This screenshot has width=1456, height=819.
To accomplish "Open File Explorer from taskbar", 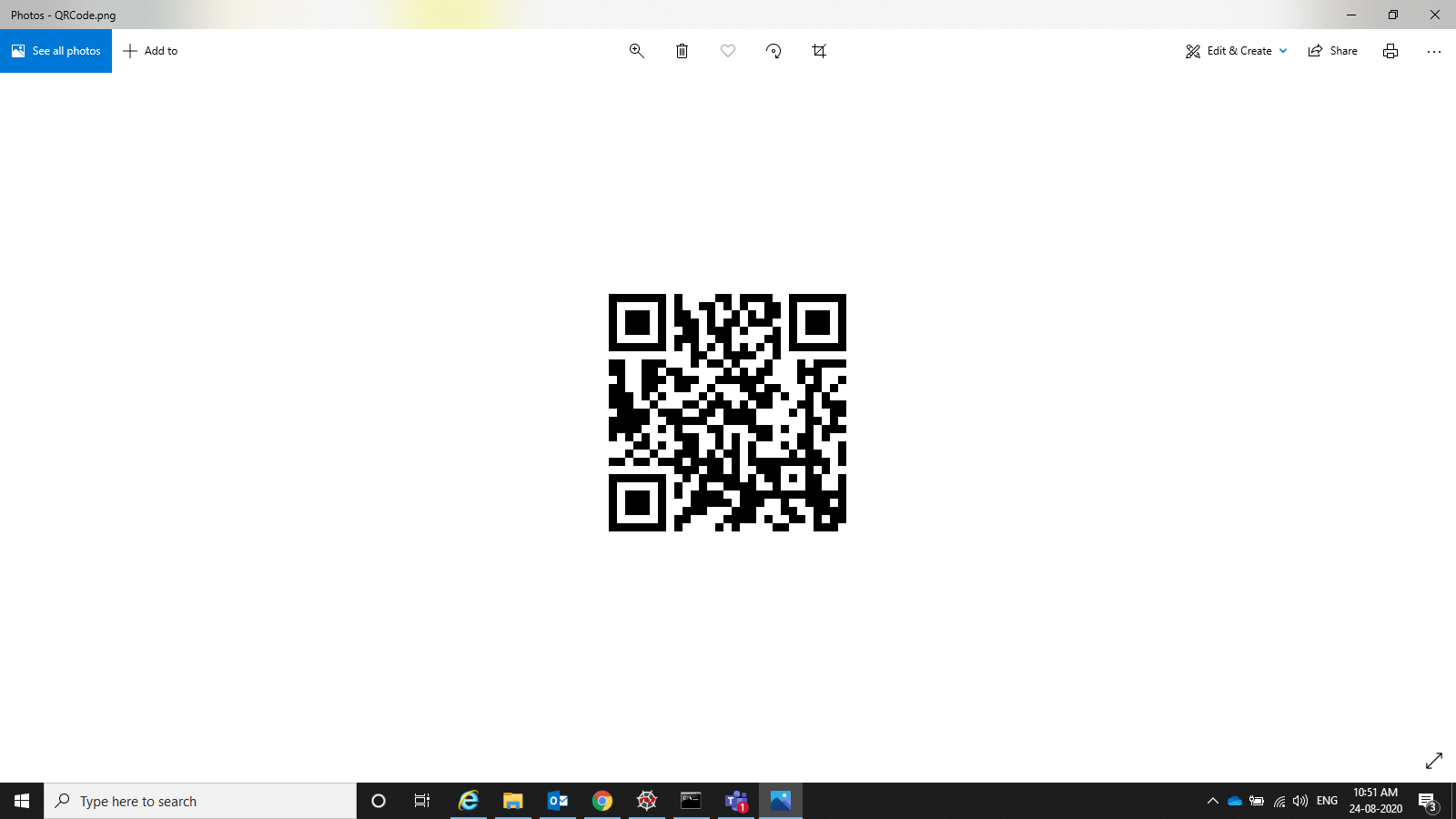I will point(513,801).
